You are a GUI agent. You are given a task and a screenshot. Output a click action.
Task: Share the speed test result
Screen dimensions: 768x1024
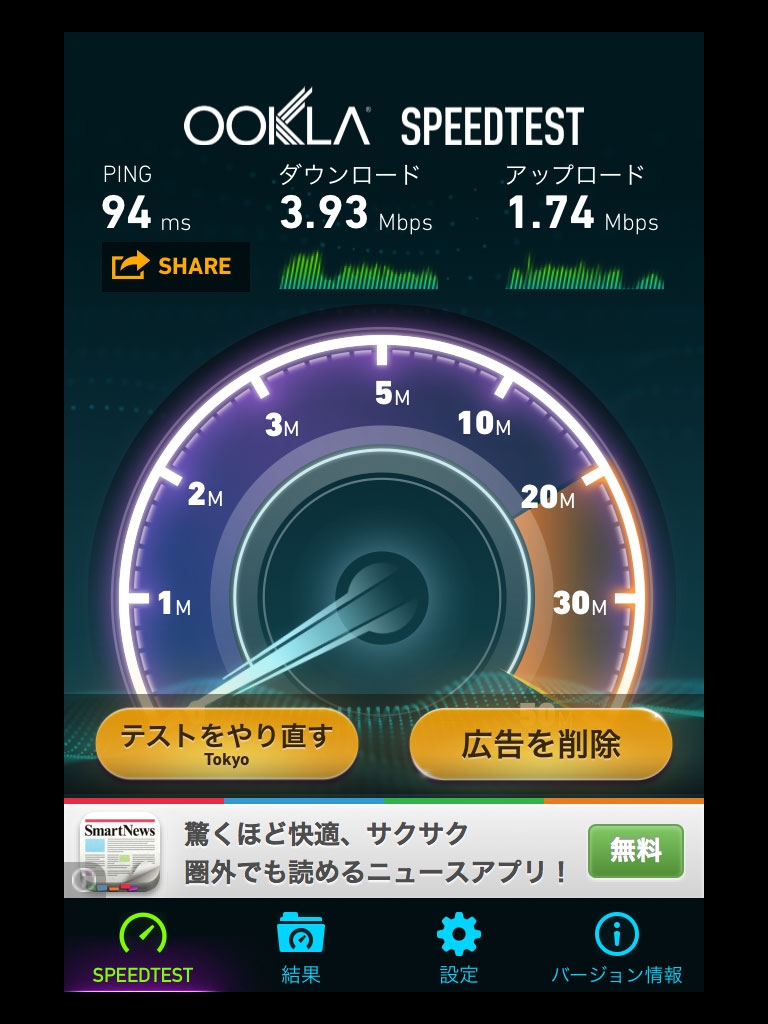(x=175, y=266)
